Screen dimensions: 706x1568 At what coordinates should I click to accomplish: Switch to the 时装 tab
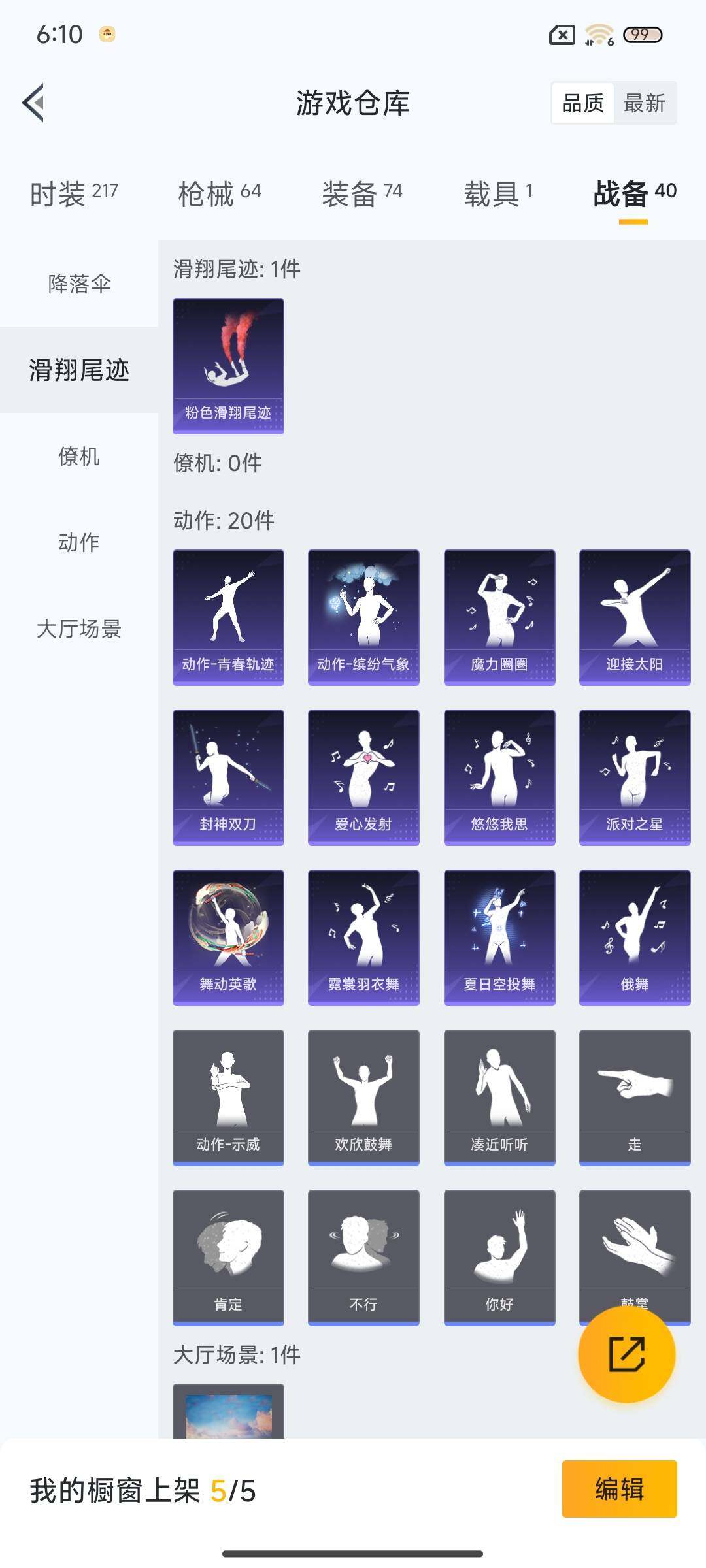[74, 193]
